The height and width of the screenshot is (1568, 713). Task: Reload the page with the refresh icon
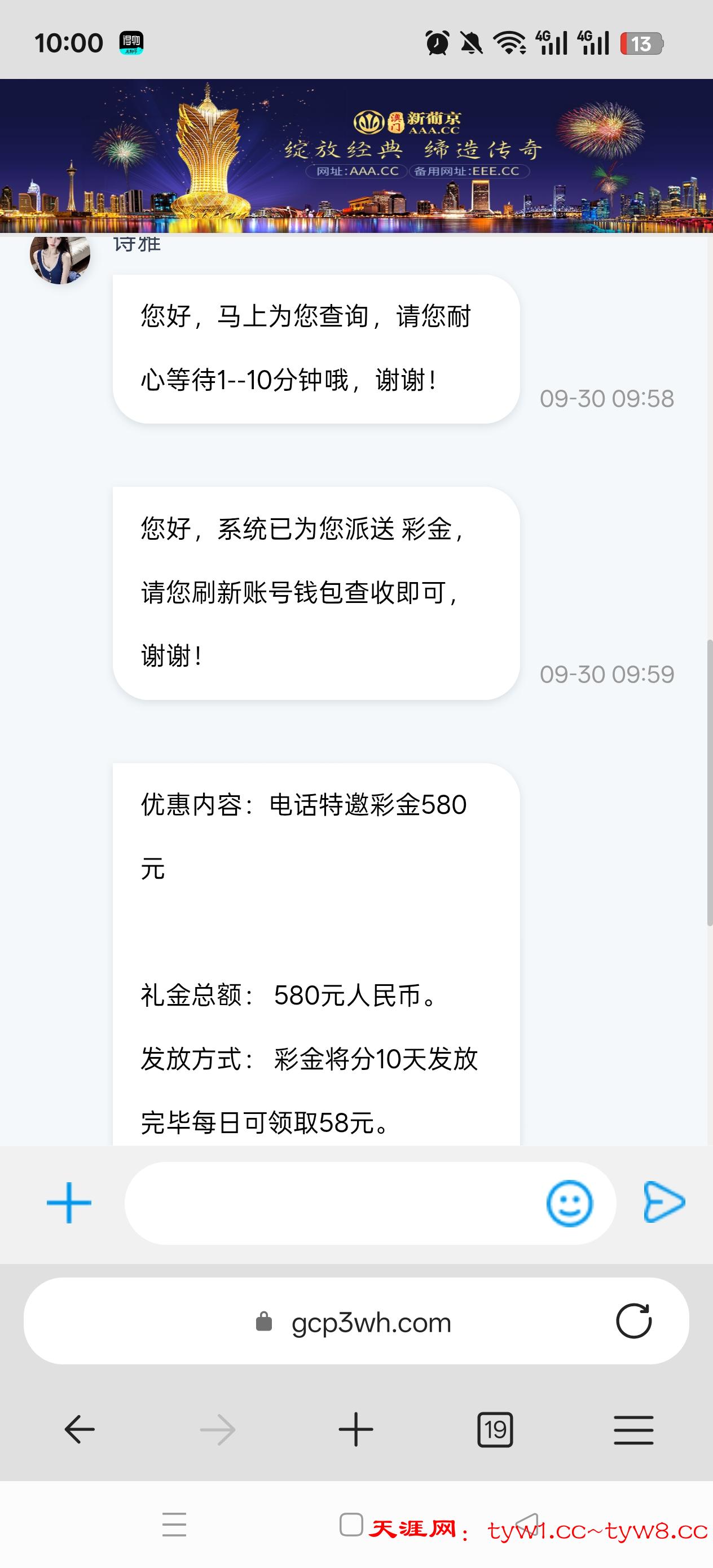[634, 1322]
